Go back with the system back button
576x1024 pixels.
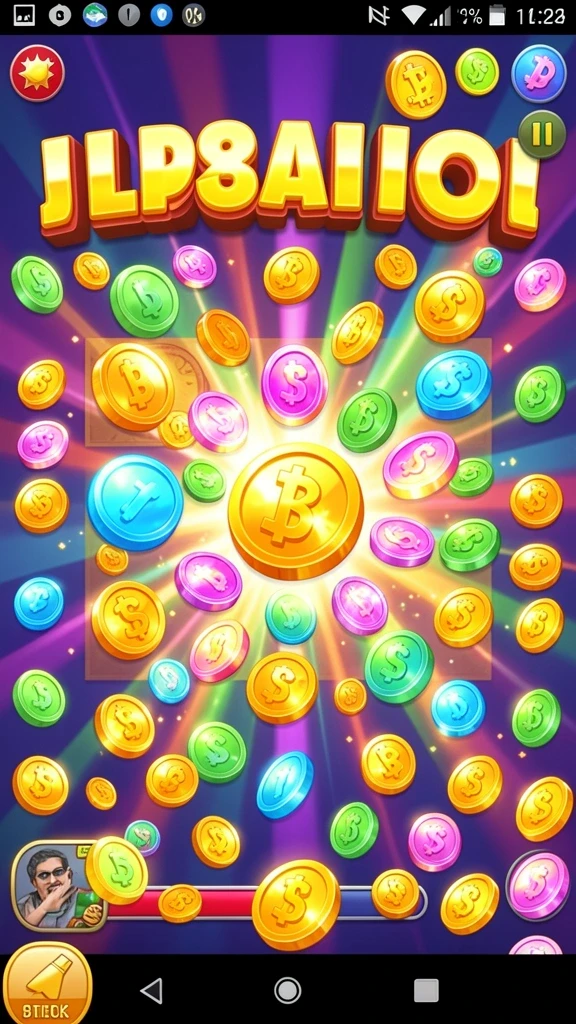point(152,991)
